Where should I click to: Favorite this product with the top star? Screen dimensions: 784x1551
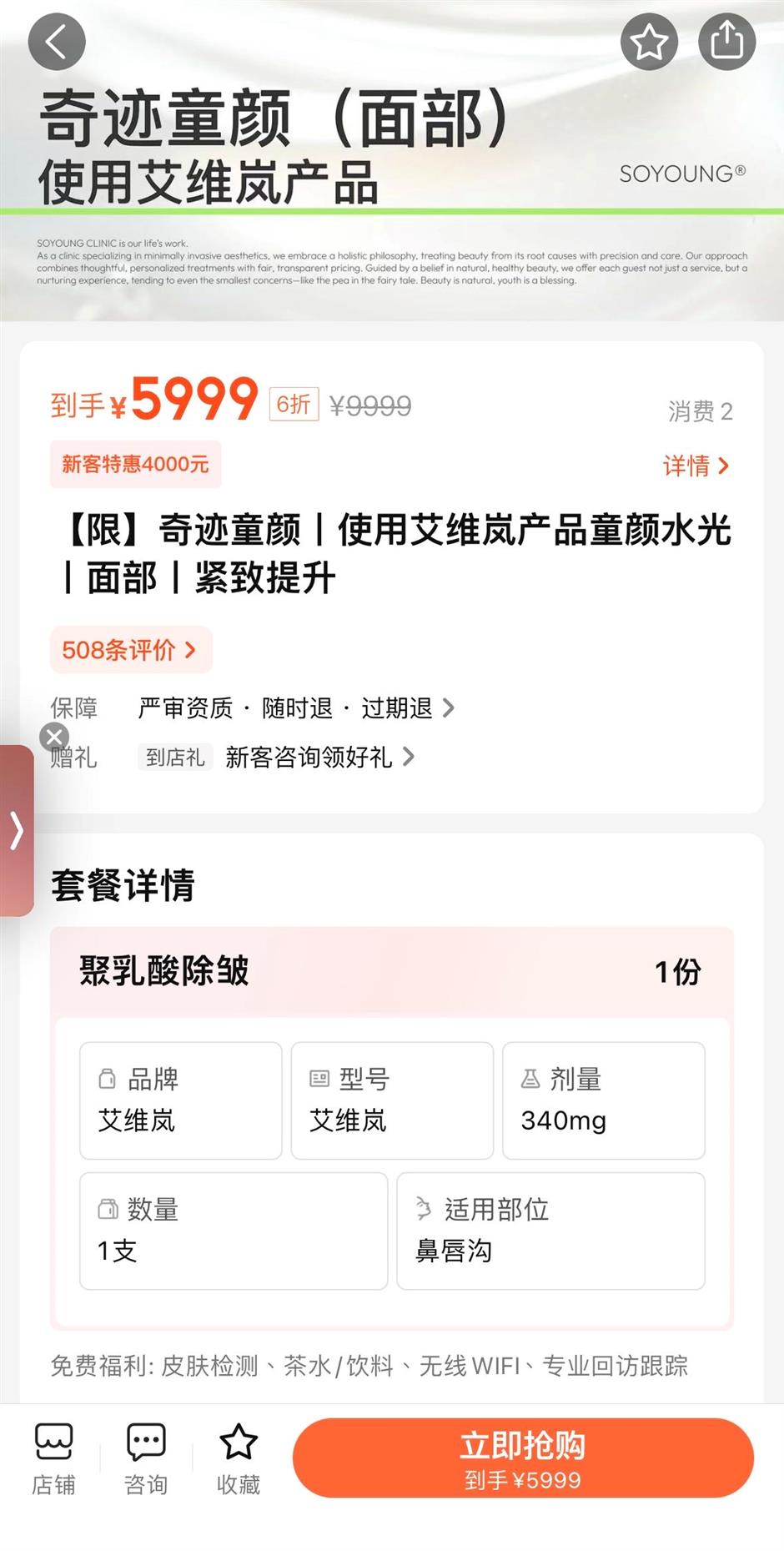point(649,42)
